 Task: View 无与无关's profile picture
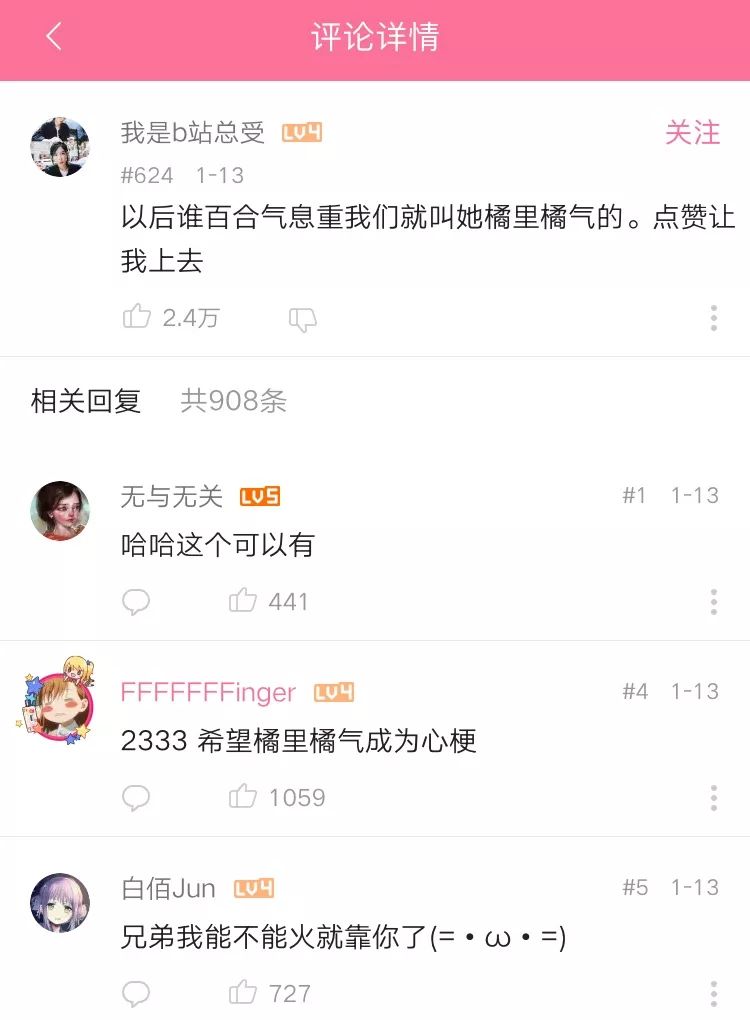coord(60,511)
